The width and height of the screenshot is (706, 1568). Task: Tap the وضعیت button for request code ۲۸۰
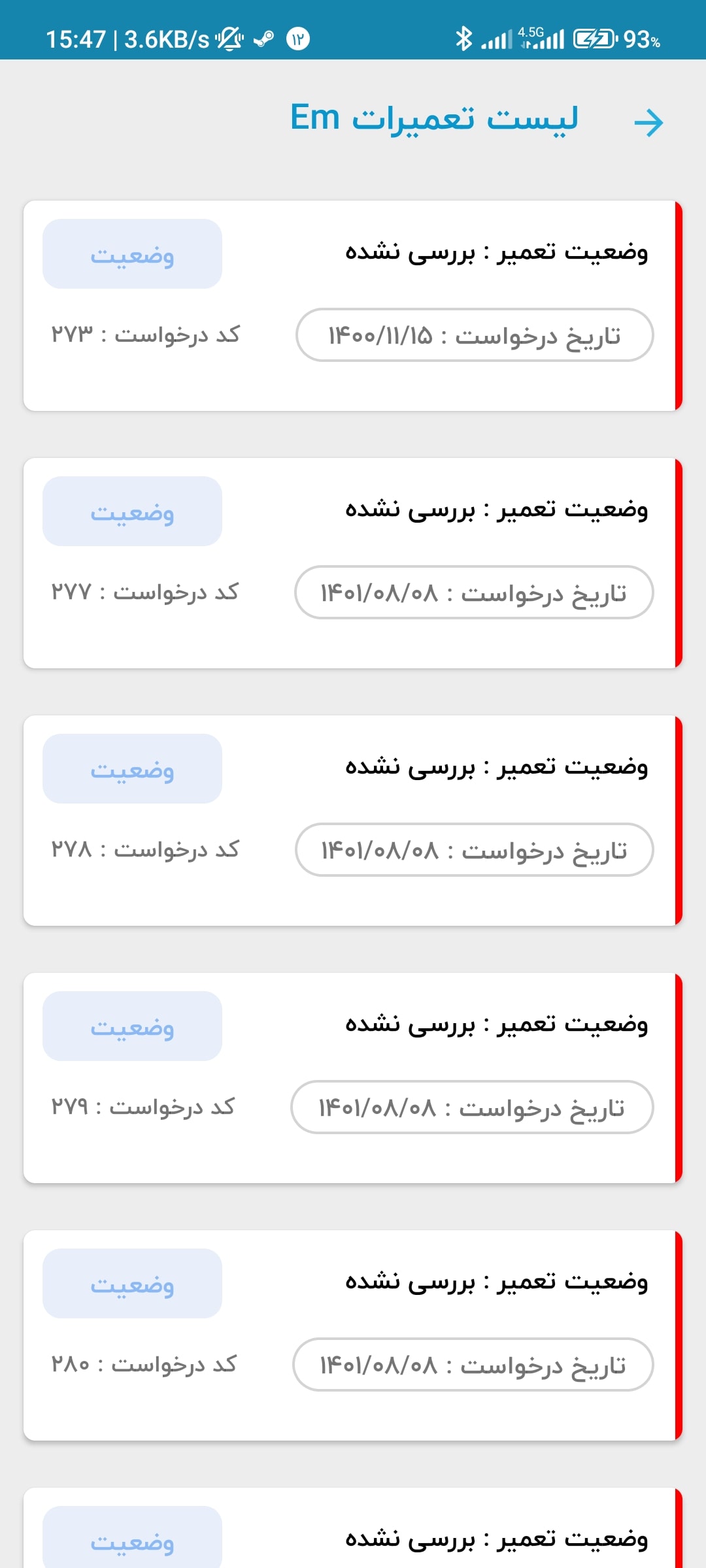(x=132, y=1283)
